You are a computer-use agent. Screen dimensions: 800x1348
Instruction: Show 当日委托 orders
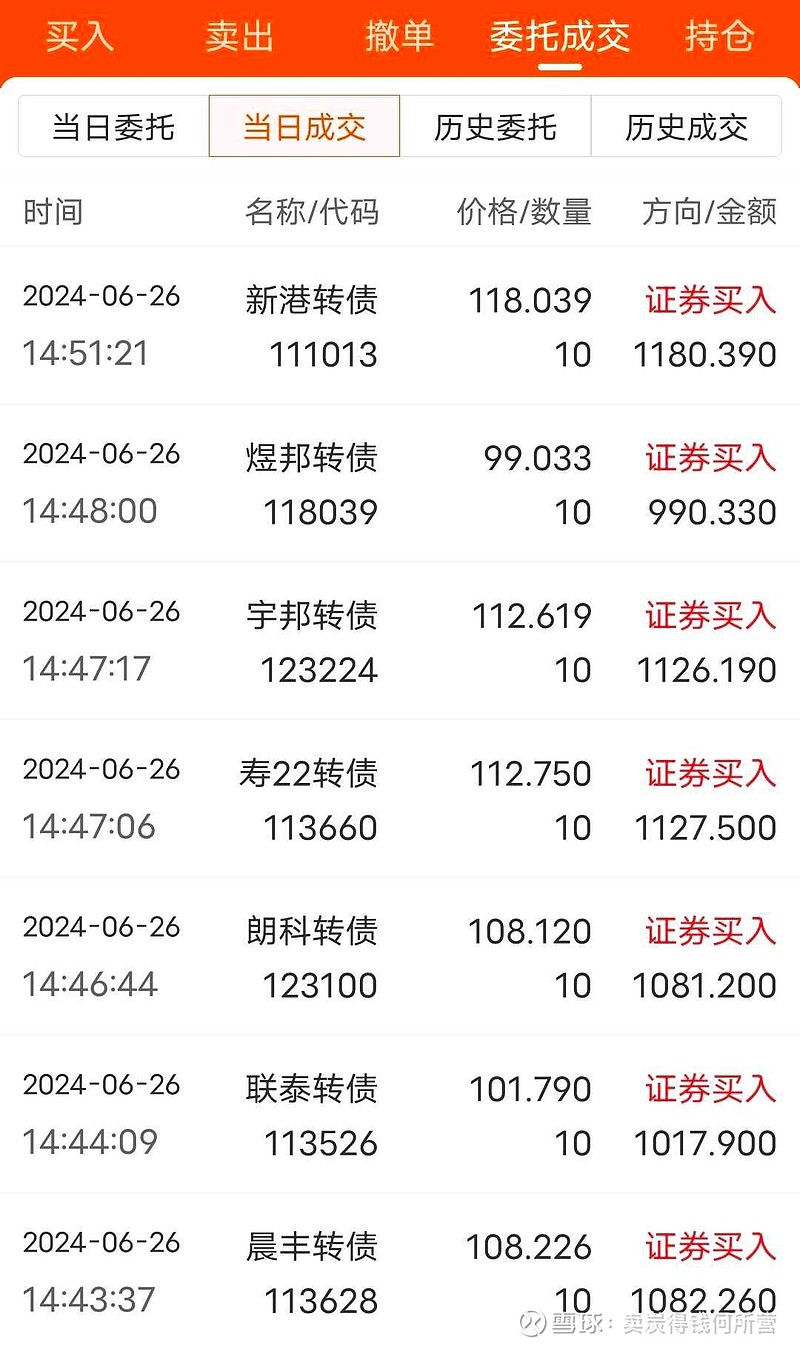pyautogui.click(x=113, y=127)
